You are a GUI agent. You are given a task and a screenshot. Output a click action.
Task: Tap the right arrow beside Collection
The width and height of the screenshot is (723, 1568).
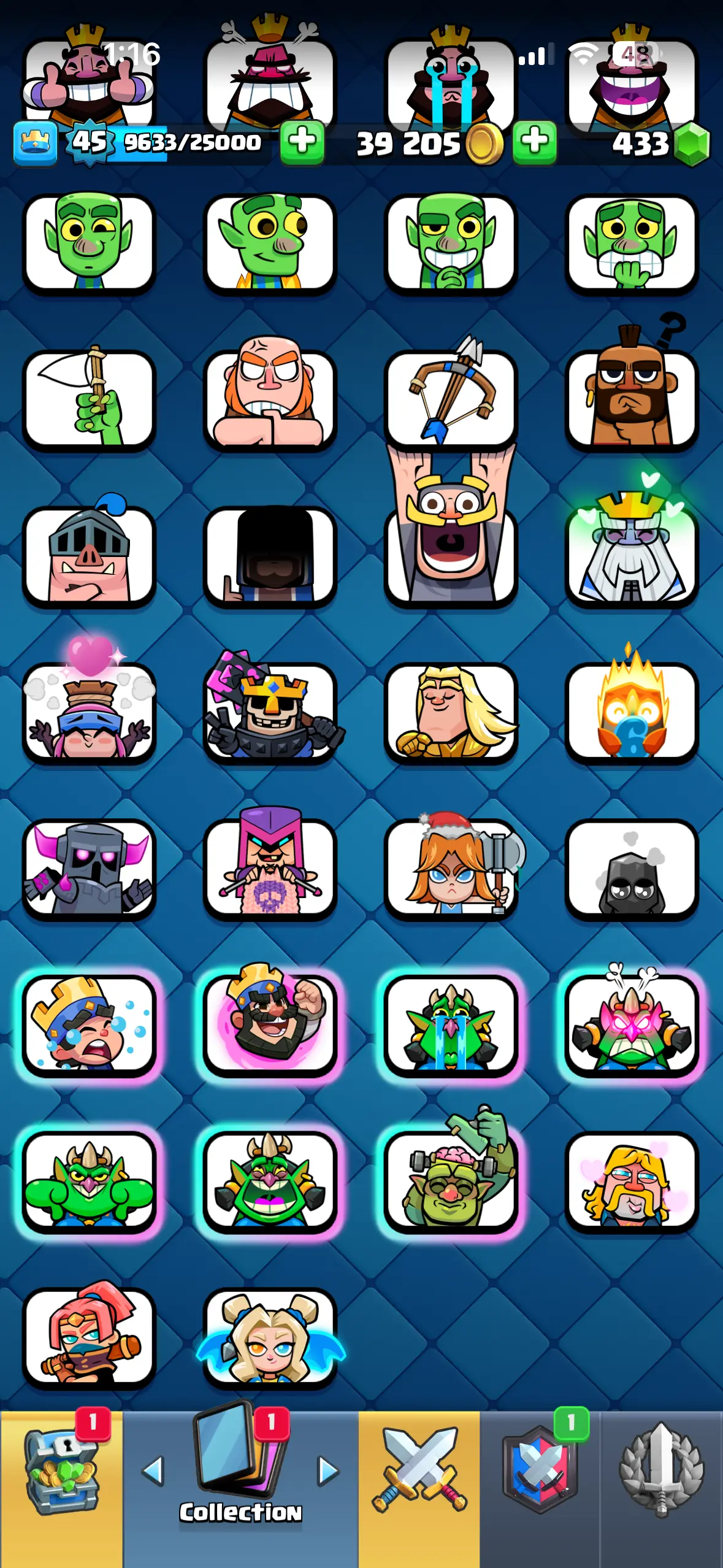328,1470
